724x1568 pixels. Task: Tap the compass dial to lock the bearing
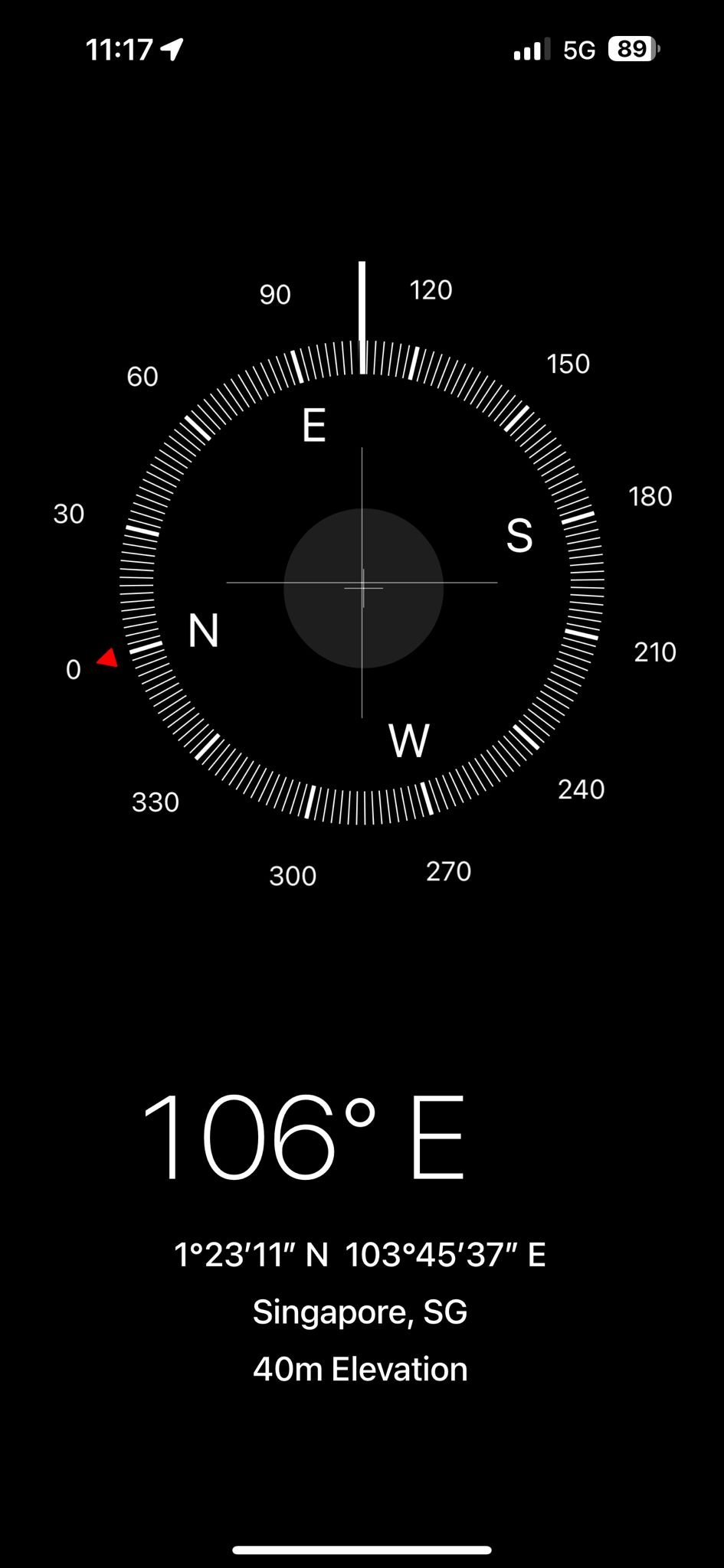(x=362, y=583)
